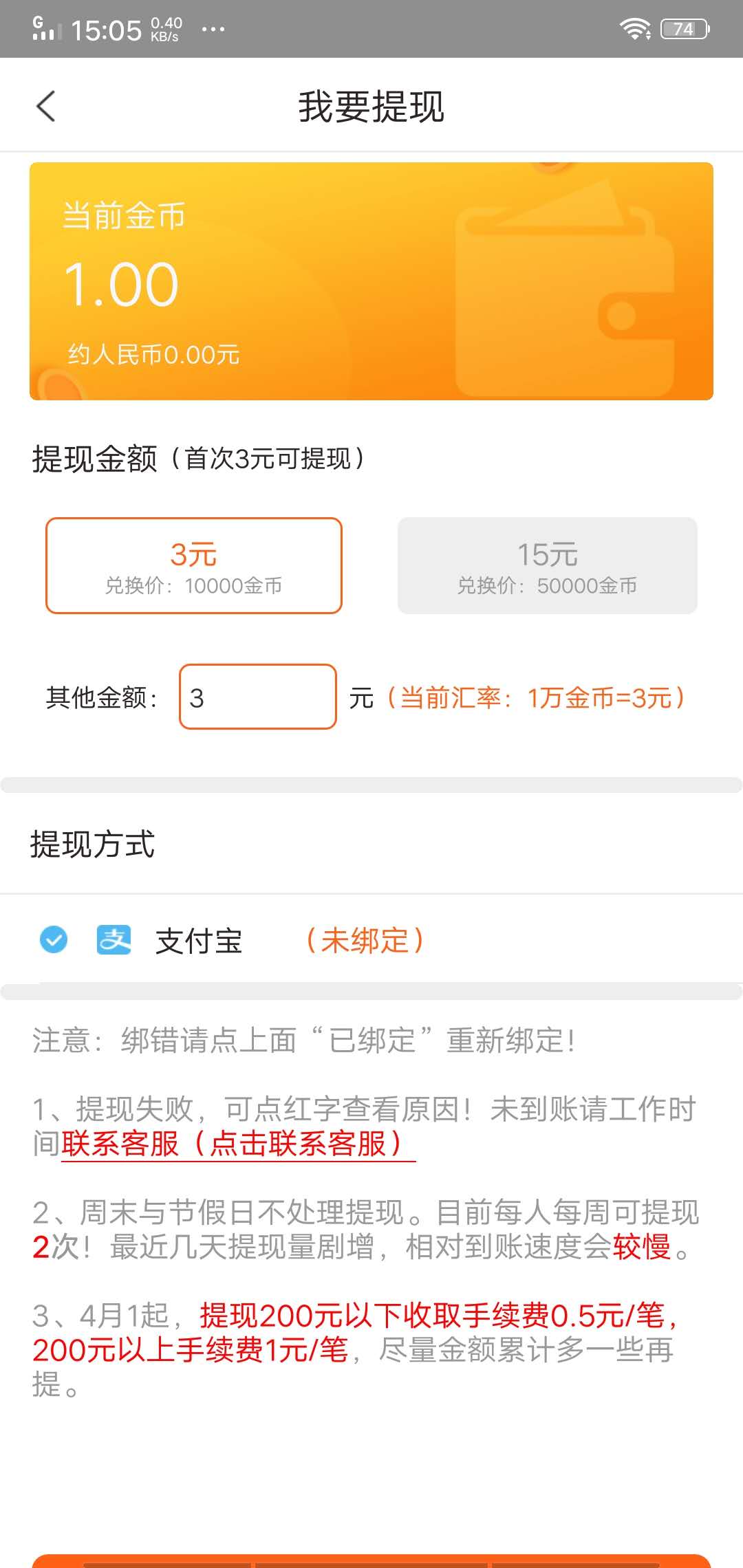Tap the 约人民币0.00元 RMB estimate

point(148,355)
